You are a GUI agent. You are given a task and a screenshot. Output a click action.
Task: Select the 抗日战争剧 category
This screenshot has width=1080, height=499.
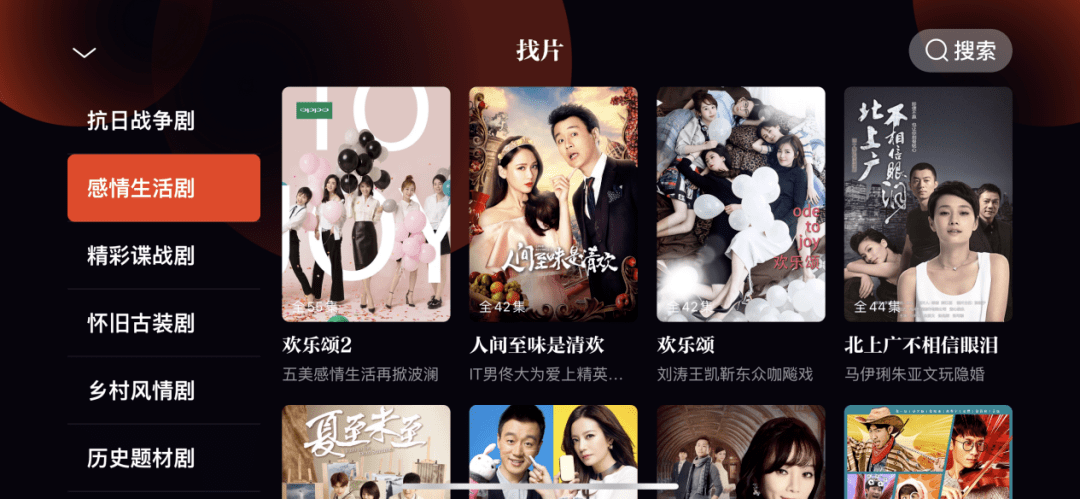coord(141,121)
